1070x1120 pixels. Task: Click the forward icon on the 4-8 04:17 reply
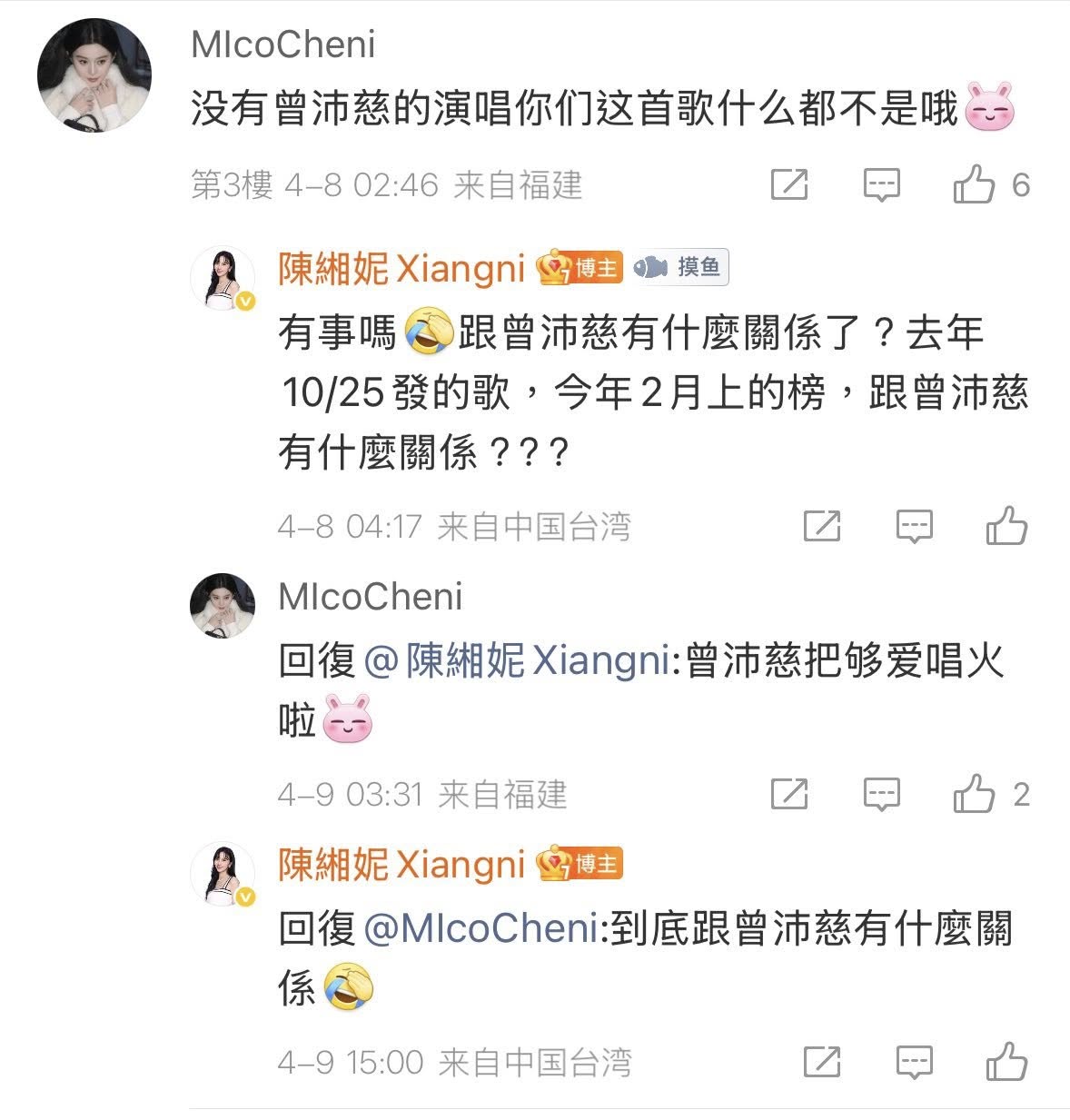pyautogui.click(x=822, y=525)
